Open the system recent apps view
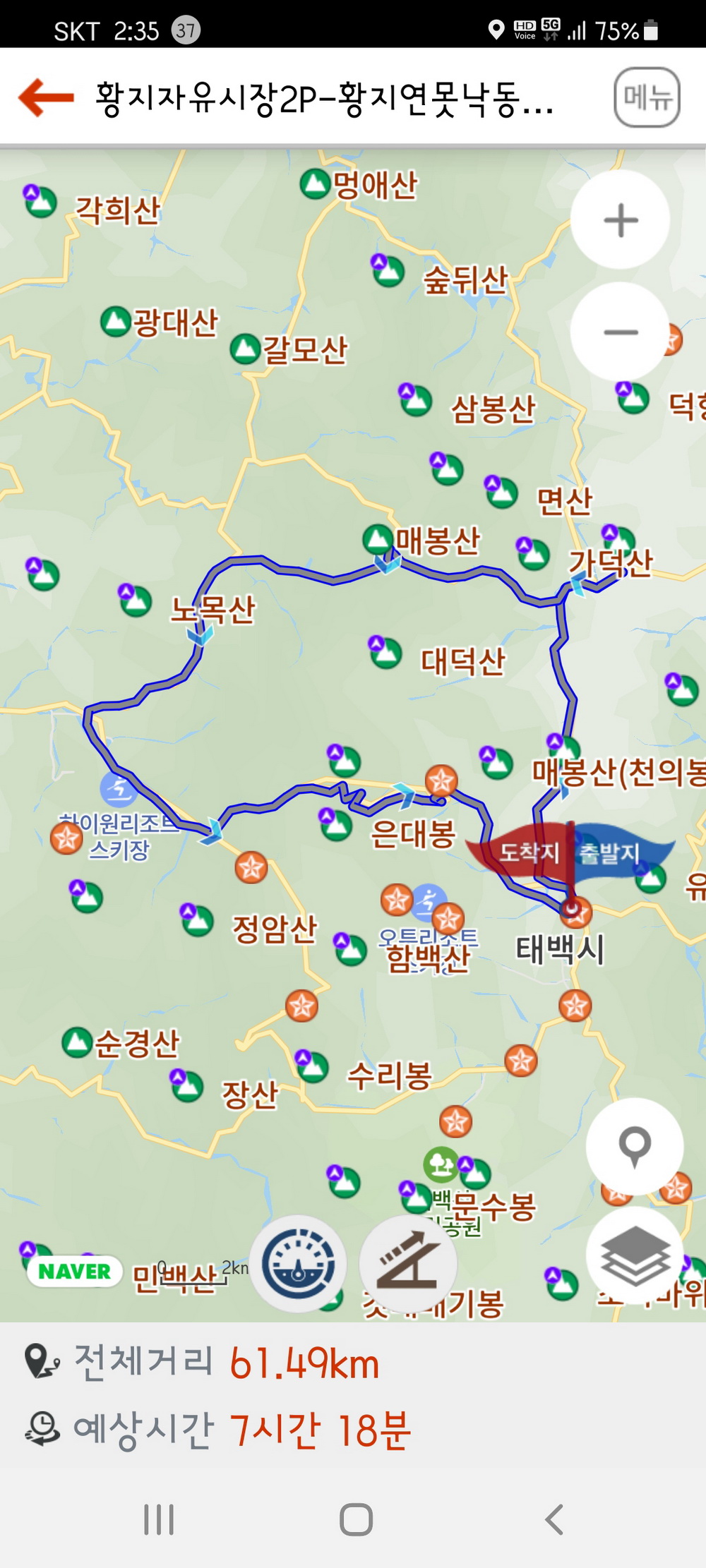The width and height of the screenshot is (706, 1568). (x=159, y=1519)
